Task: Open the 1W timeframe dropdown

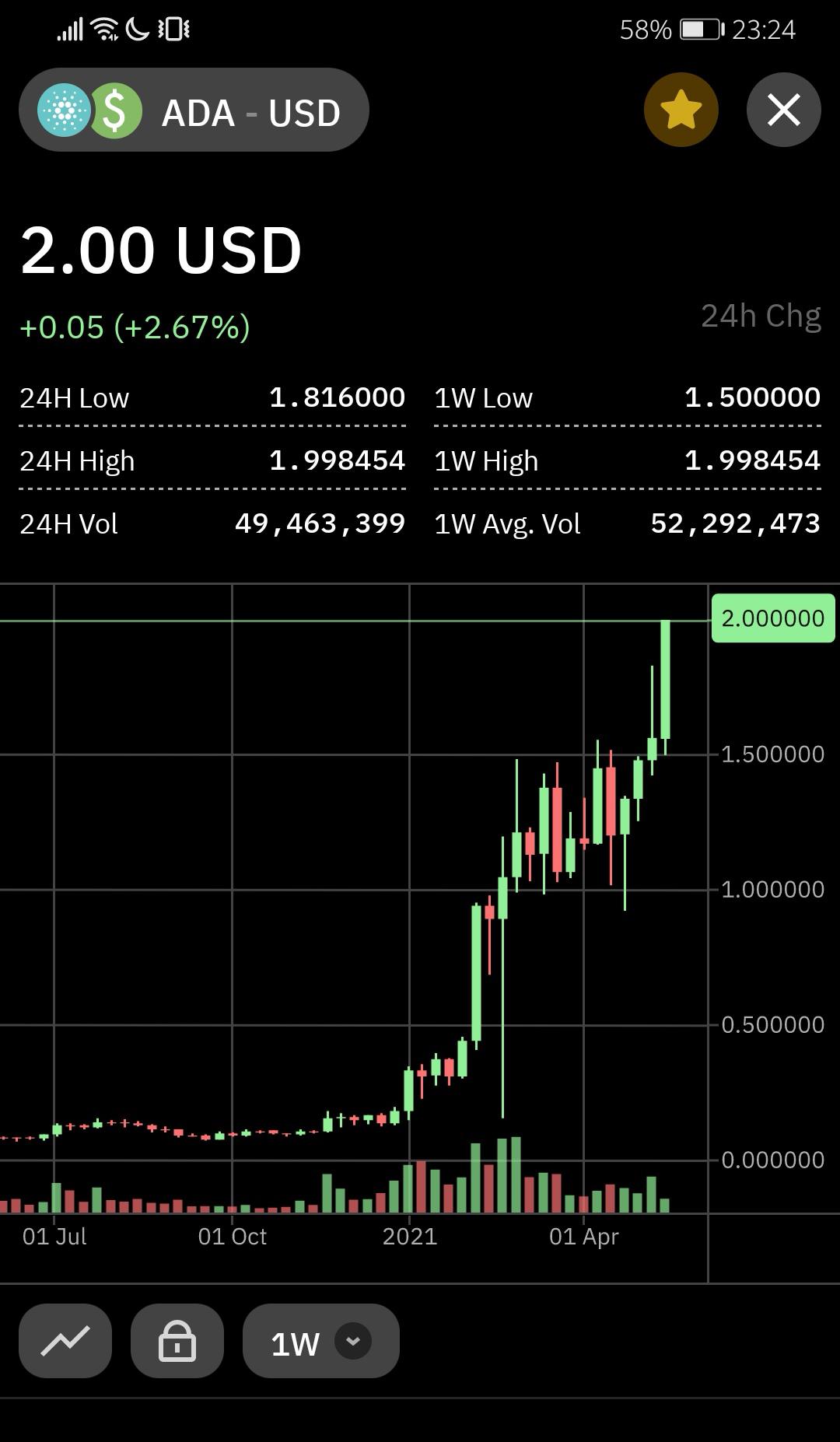Action: click(x=320, y=1342)
